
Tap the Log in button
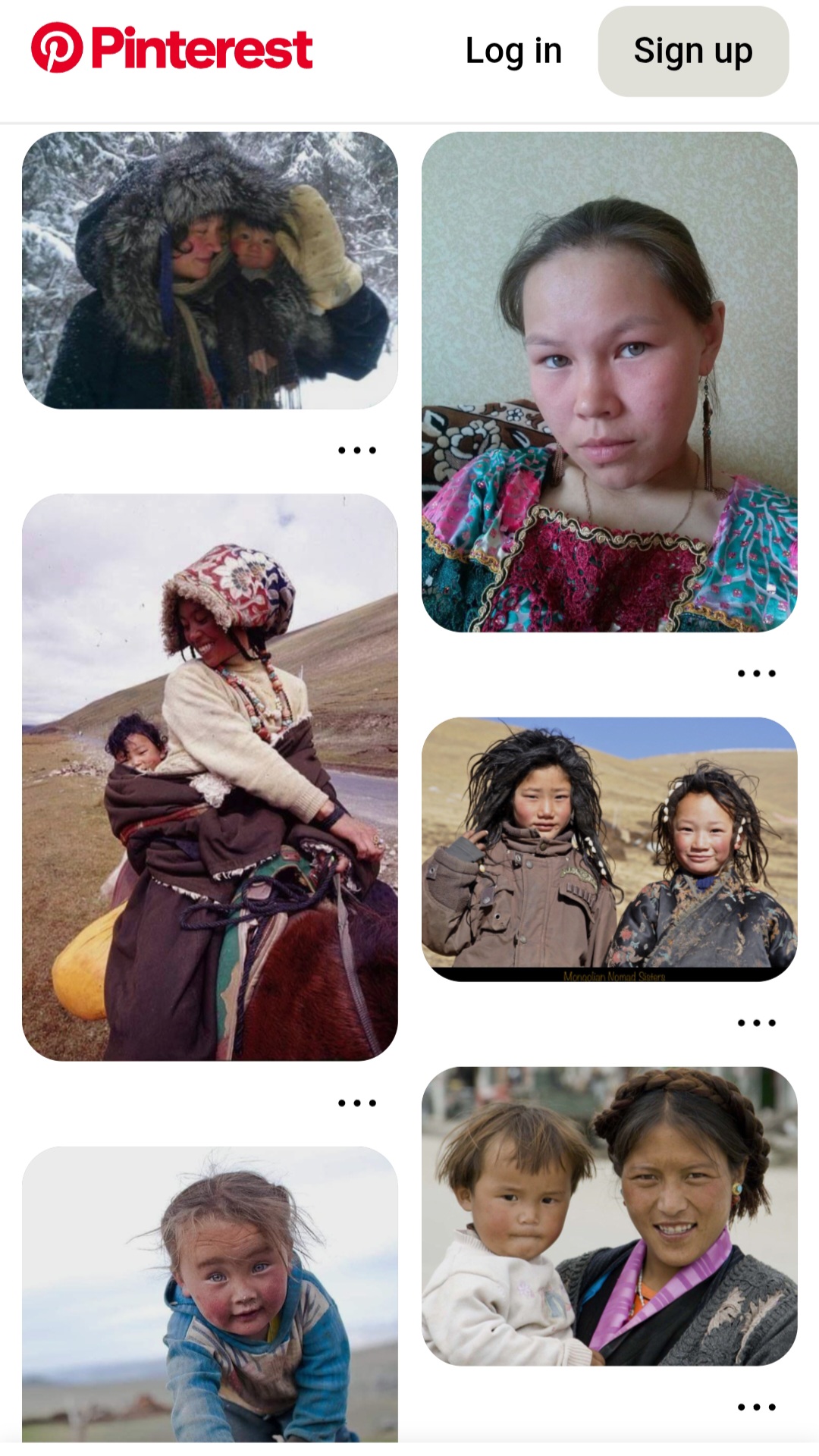[513, 52]
